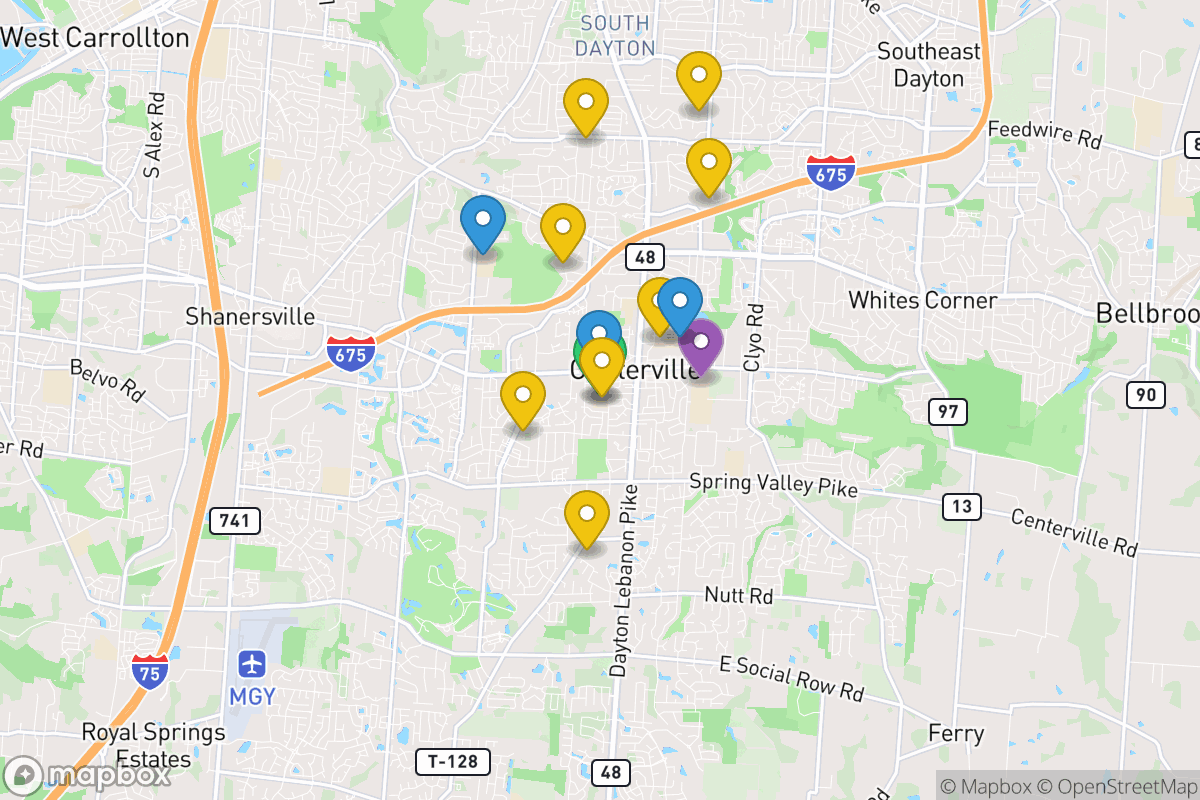Tap the yellow pin below Spring Valley Pike
This screenshot has height=800, width=1200.
point(587,515)
